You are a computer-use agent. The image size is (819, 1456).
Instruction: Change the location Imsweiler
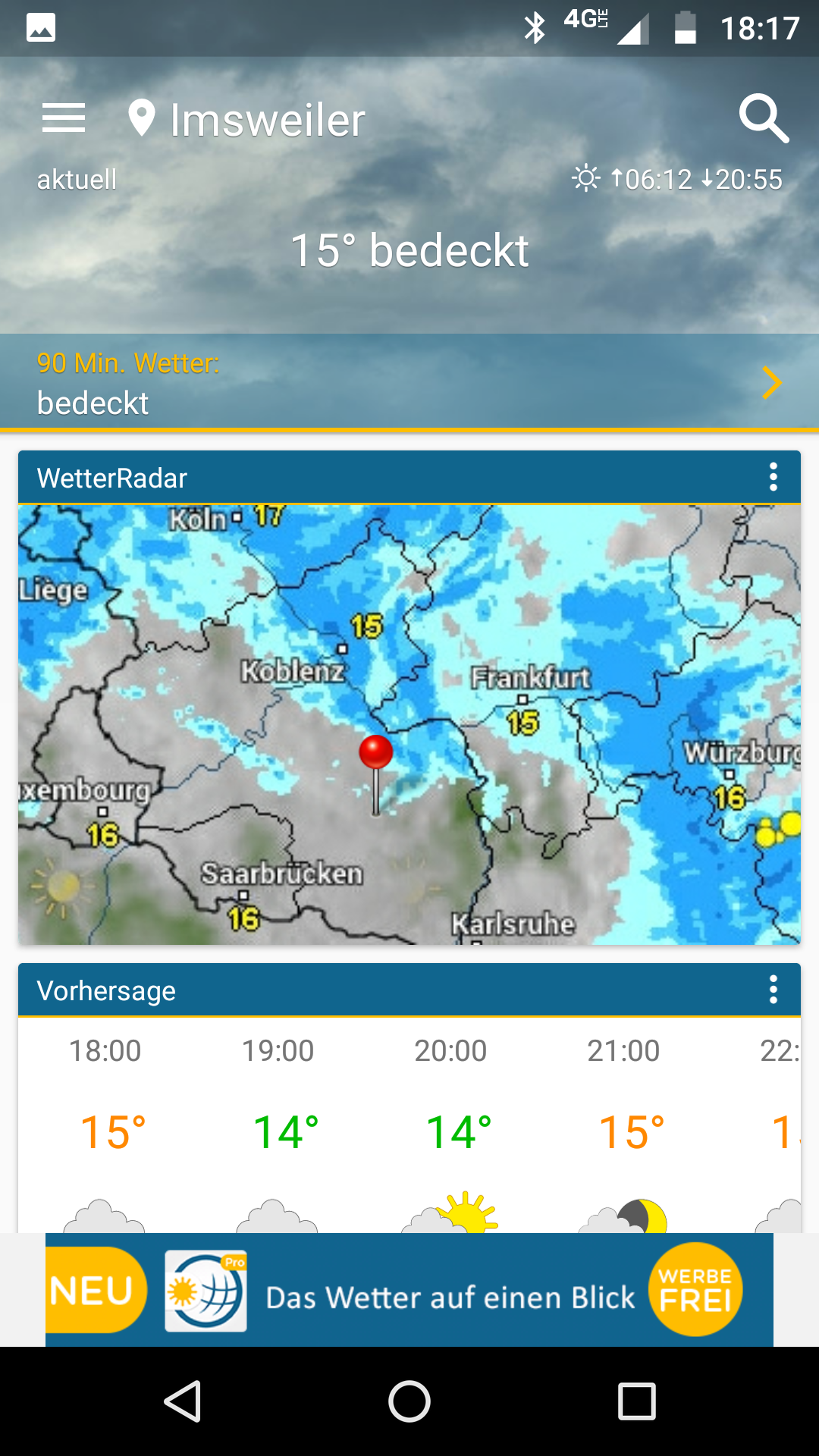click(246, 120)
